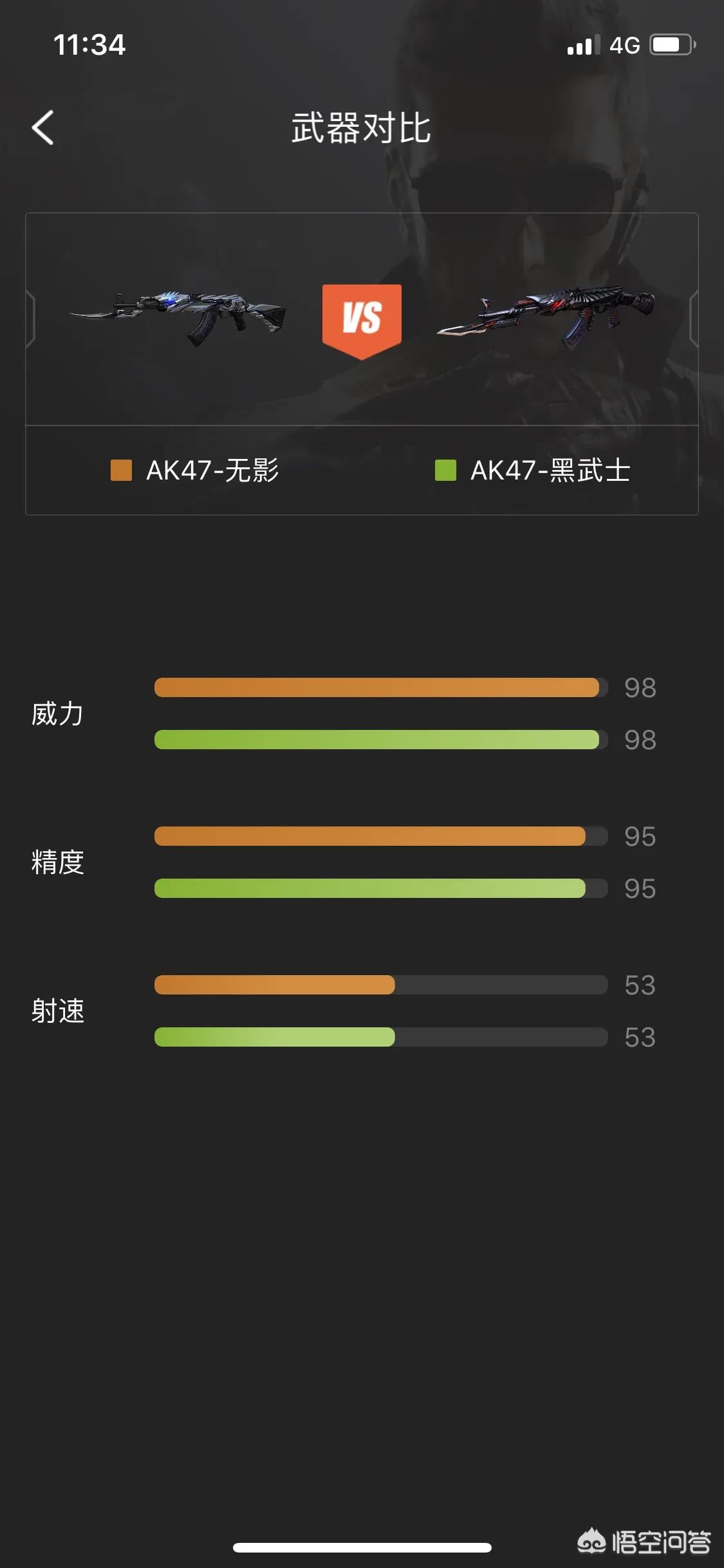Go back from the weapon comparison page
The width and height of the screenshot is (724, 1568).
click(43, 127)
